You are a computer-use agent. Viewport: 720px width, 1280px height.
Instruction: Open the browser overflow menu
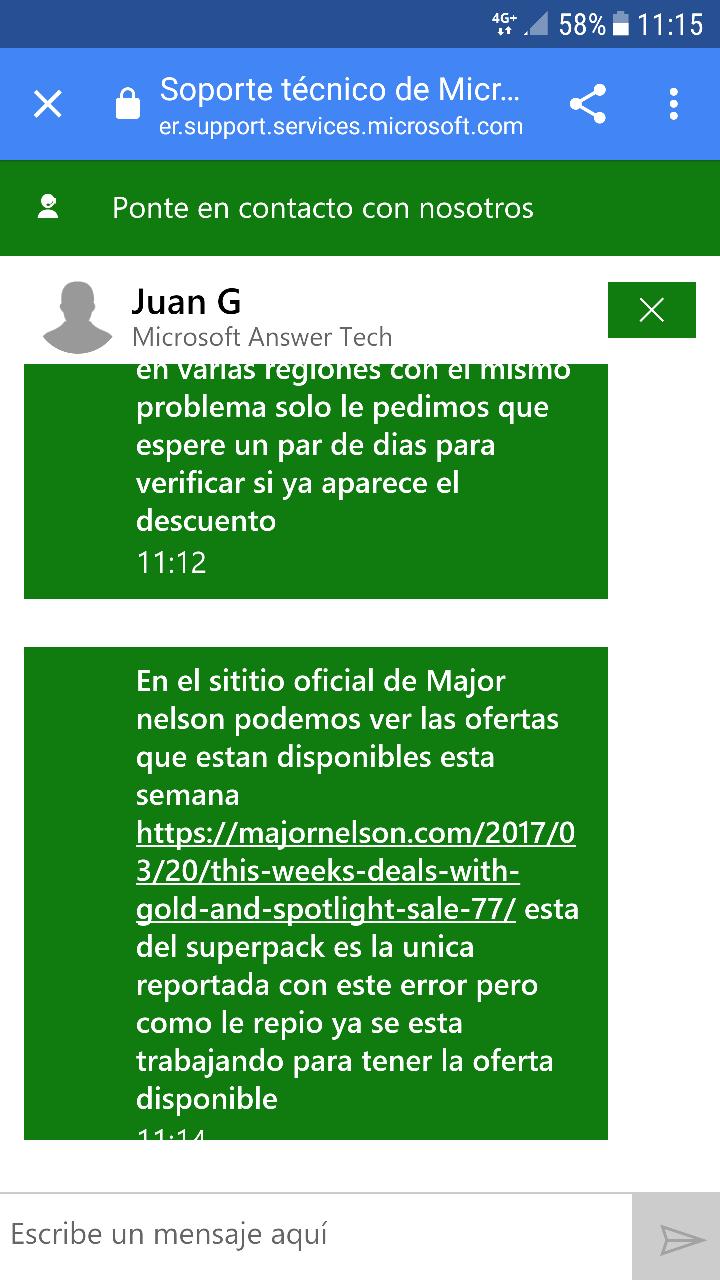pyautogui.click(x=674, y=104)
